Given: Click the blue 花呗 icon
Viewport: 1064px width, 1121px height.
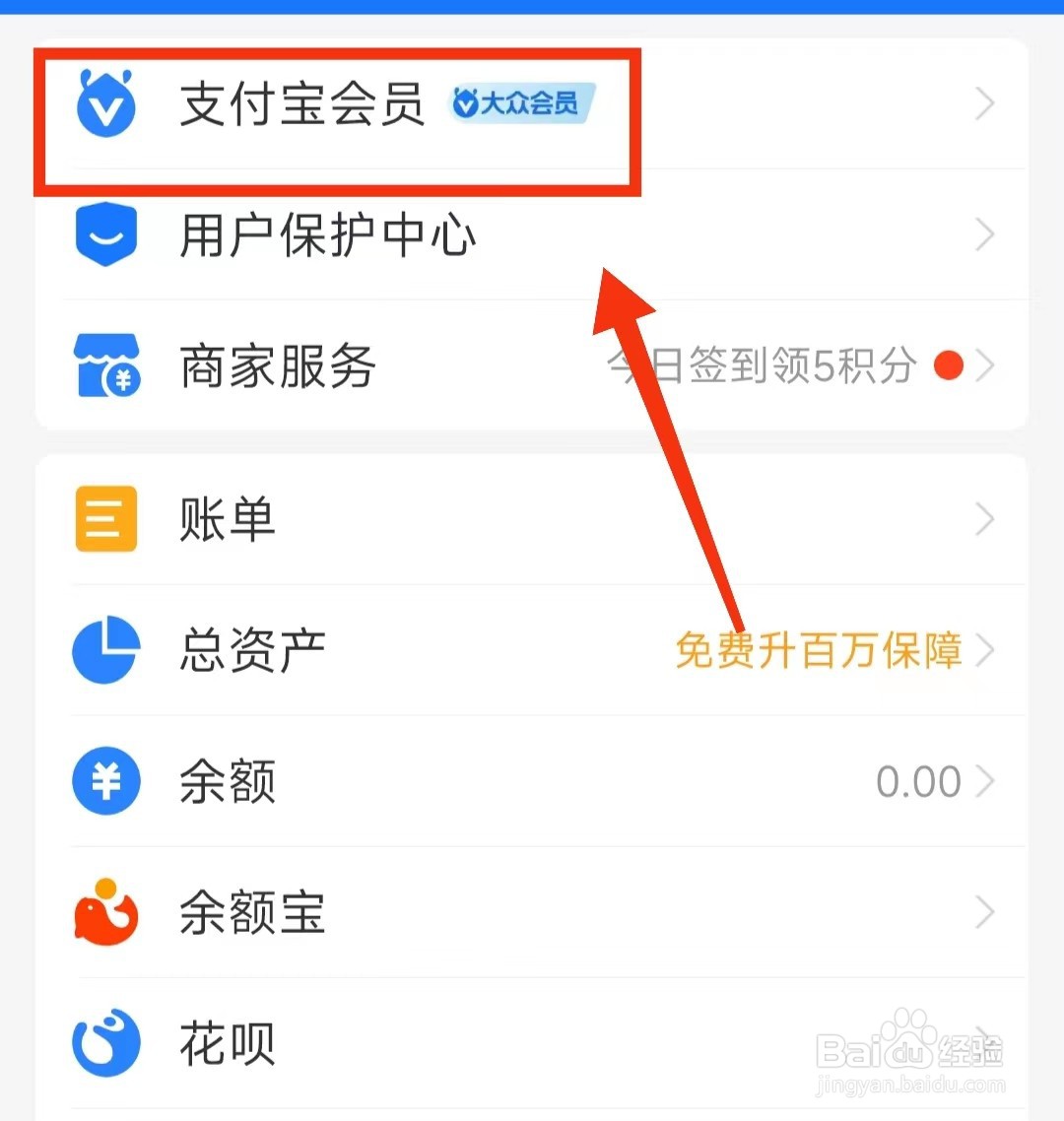Looking at the screenshot, I should click(105, 1044).
